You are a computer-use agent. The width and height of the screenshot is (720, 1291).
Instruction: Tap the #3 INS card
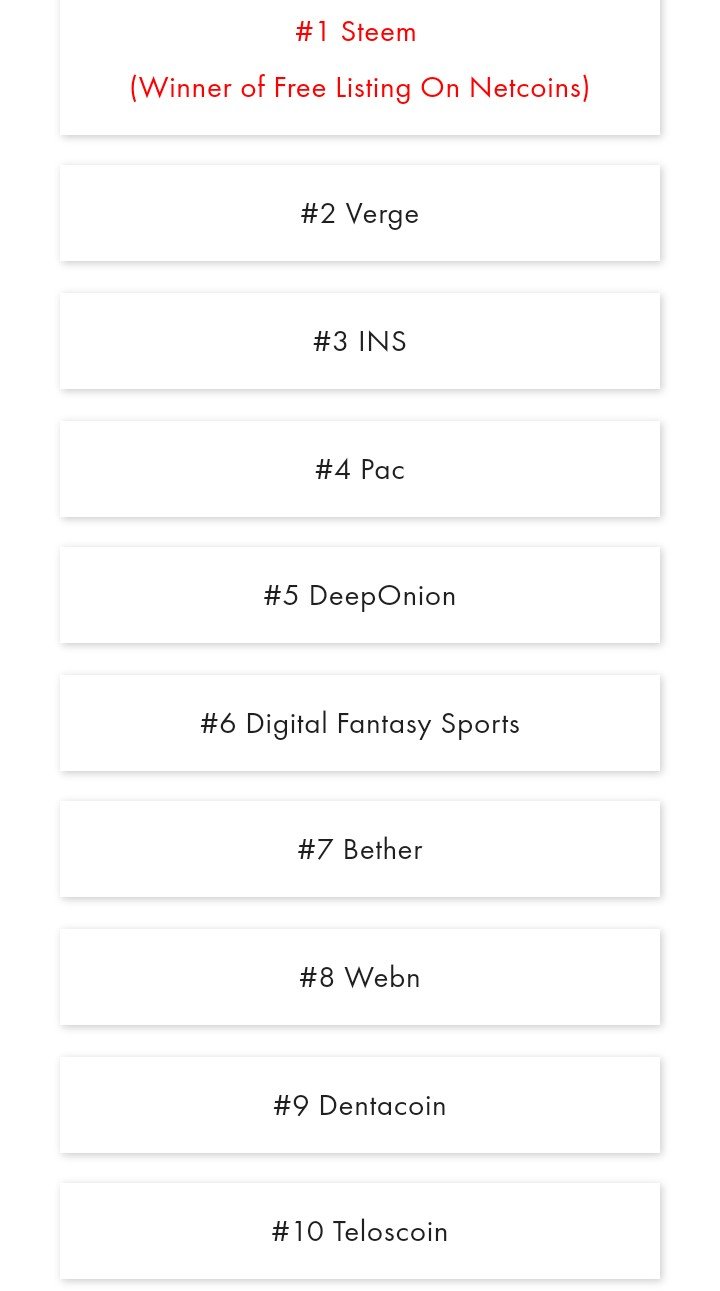click(360, 341)
